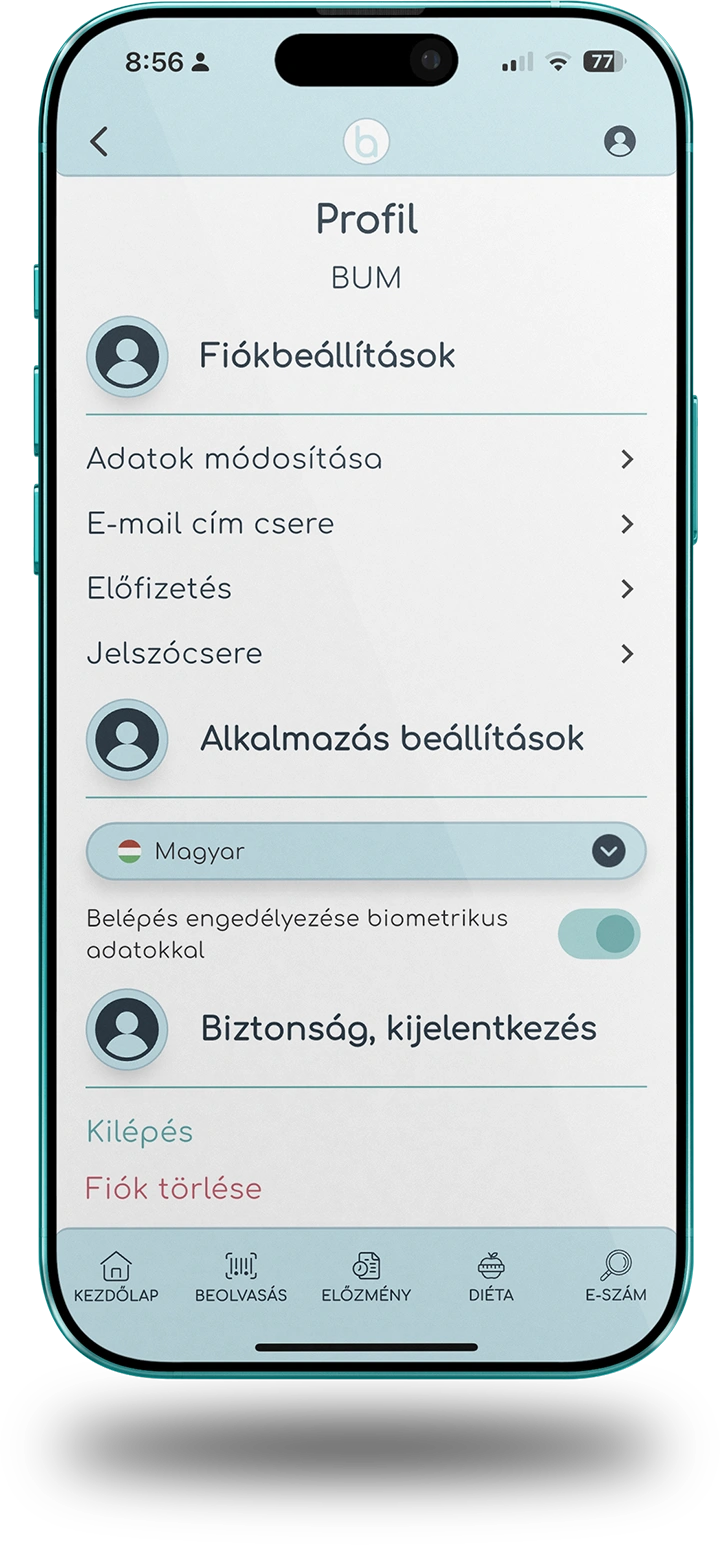This screenshot has width=720, height=1545.
Task: Switch to the Előzmény tab
Action: [366, 1277]
